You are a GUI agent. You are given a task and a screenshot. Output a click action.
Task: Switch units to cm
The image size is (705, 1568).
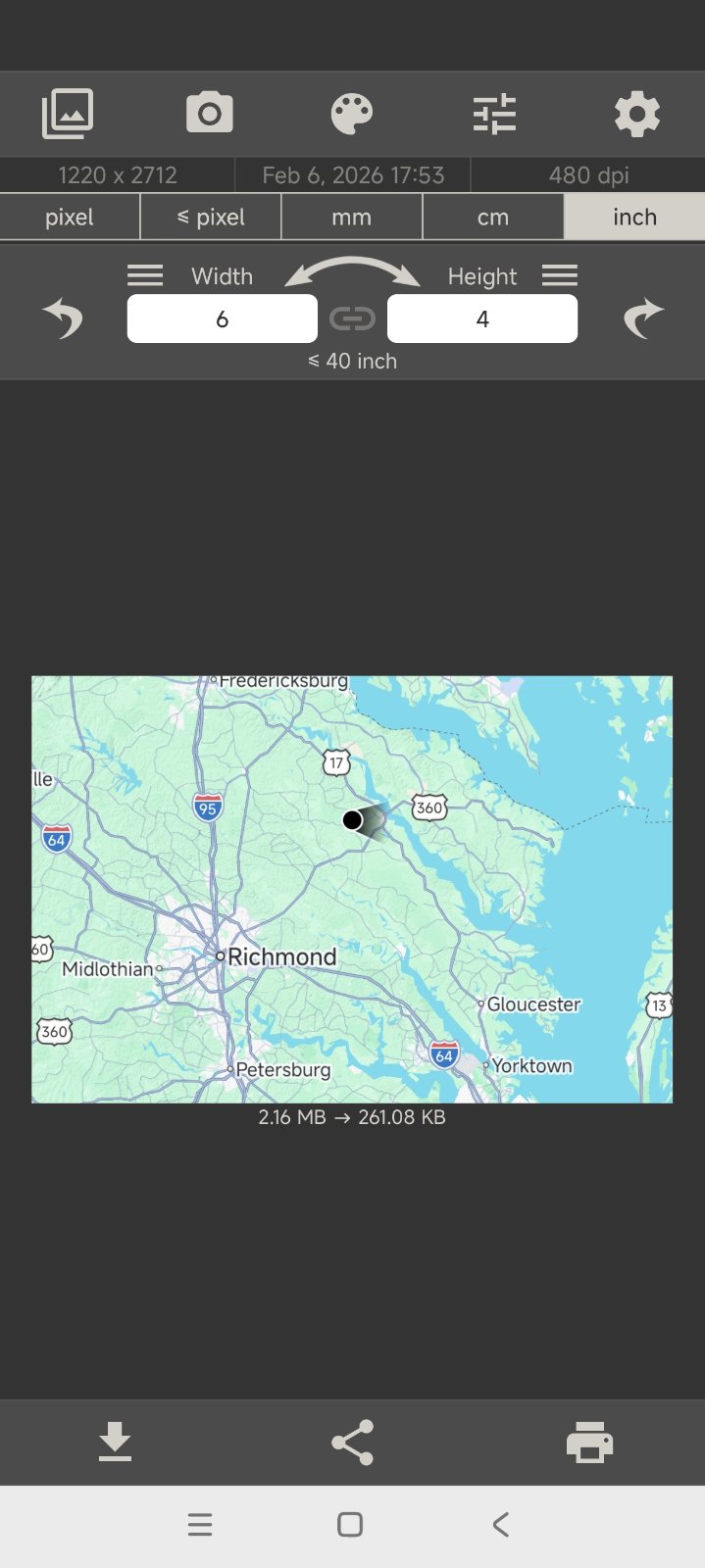click(x=492, y=218)
